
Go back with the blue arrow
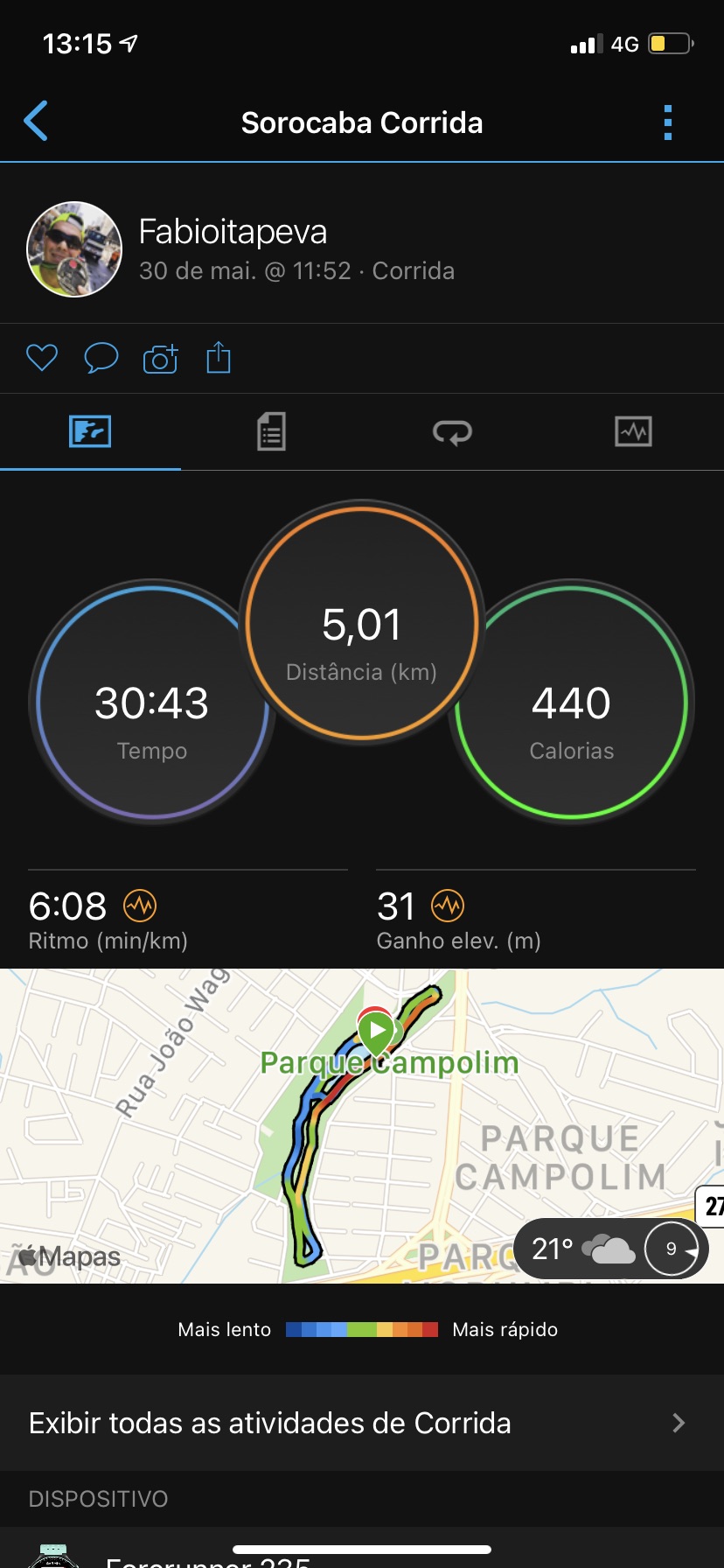click(x=36, y=122)
